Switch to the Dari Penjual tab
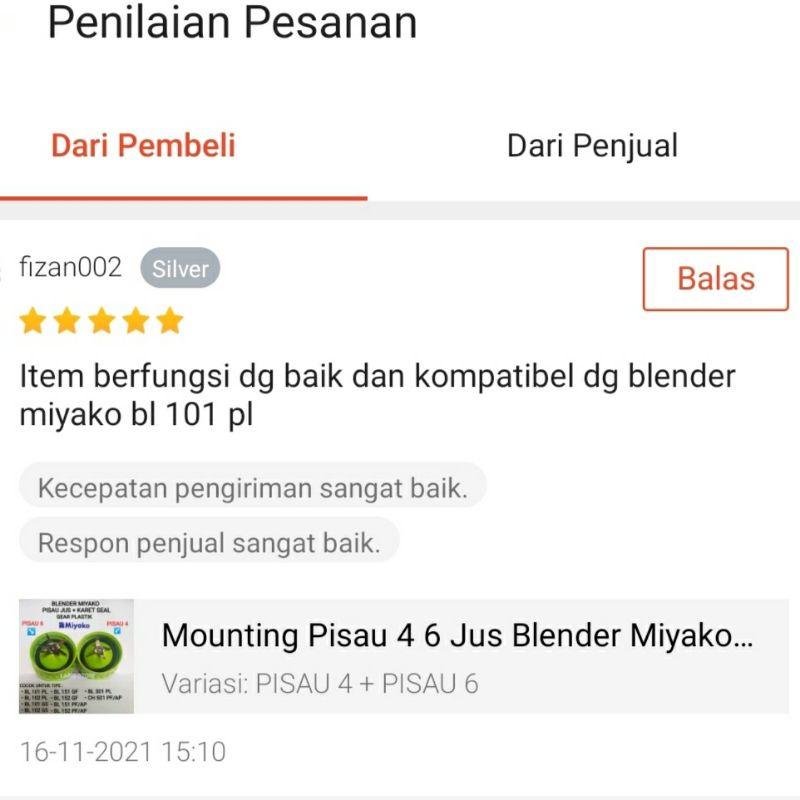The width and height of the screenshot is (800, 800). pyautogui.click(x=592, y=146)
